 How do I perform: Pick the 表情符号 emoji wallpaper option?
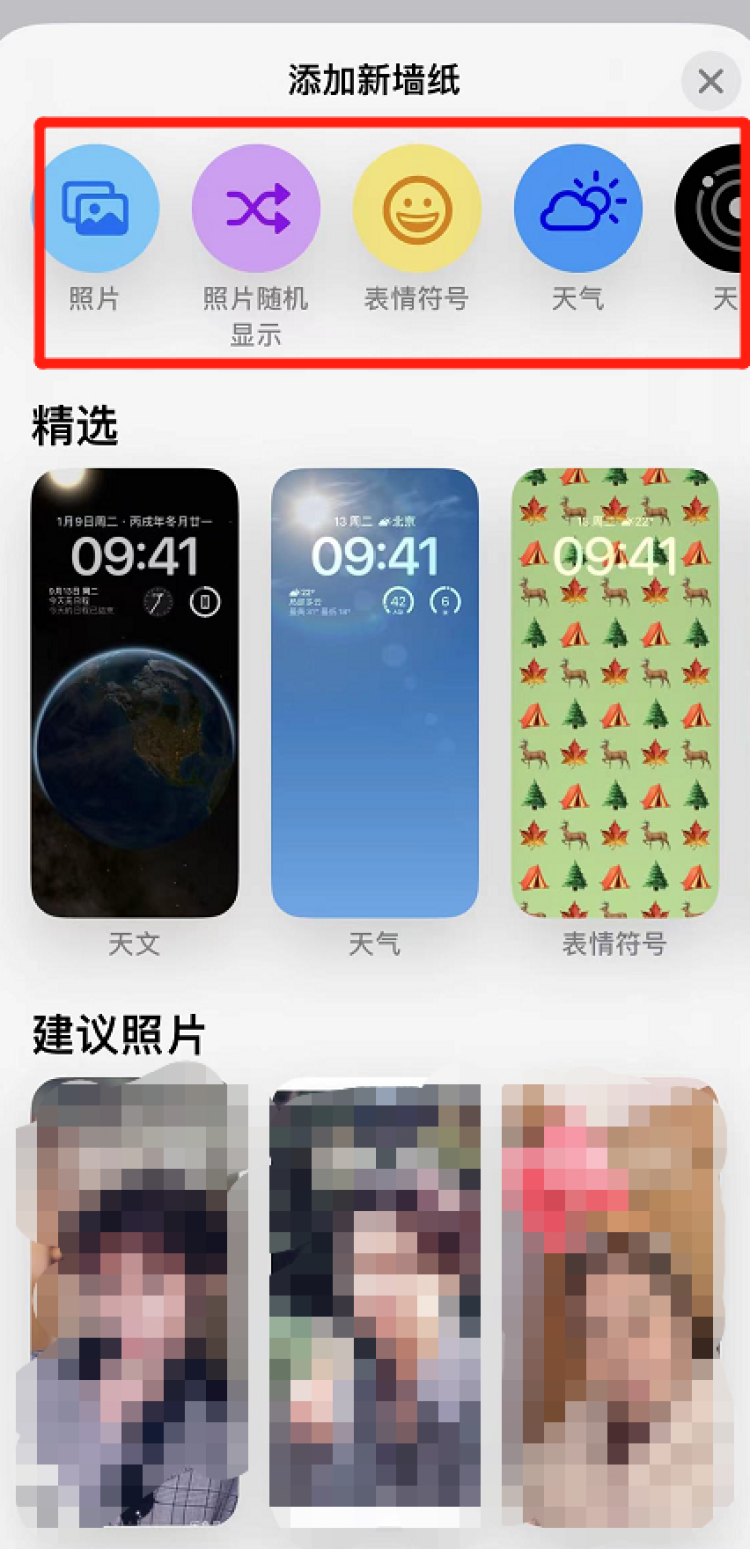point(416,209)
